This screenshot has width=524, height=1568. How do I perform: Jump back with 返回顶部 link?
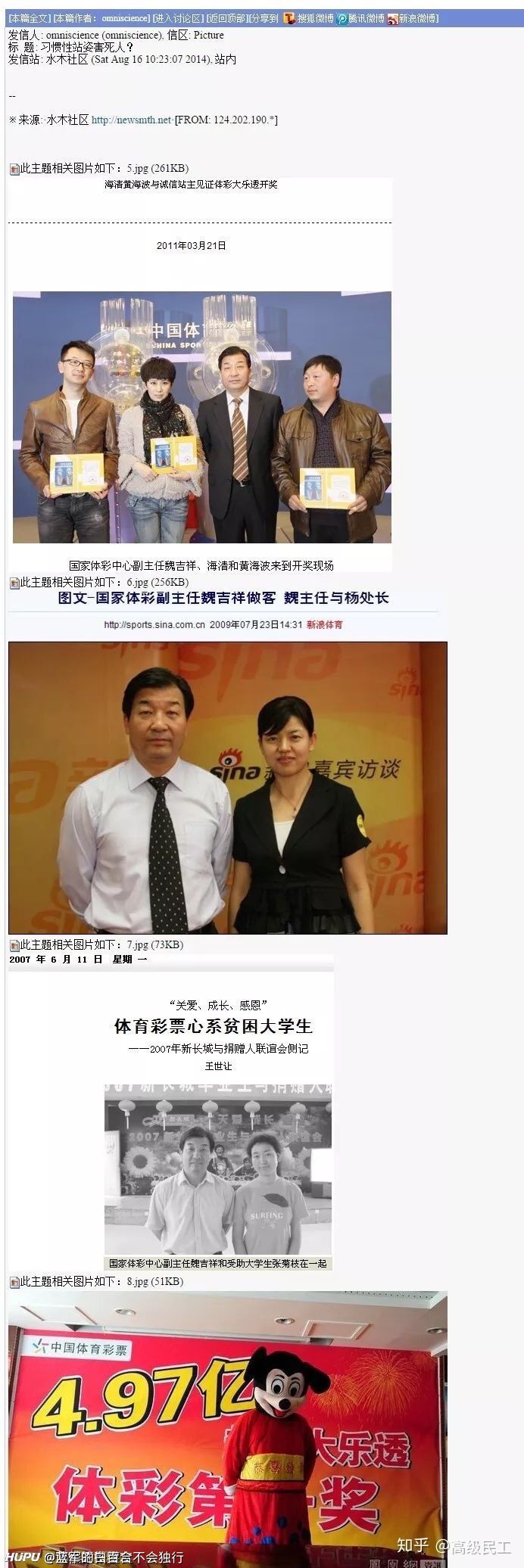pos(225,18)
